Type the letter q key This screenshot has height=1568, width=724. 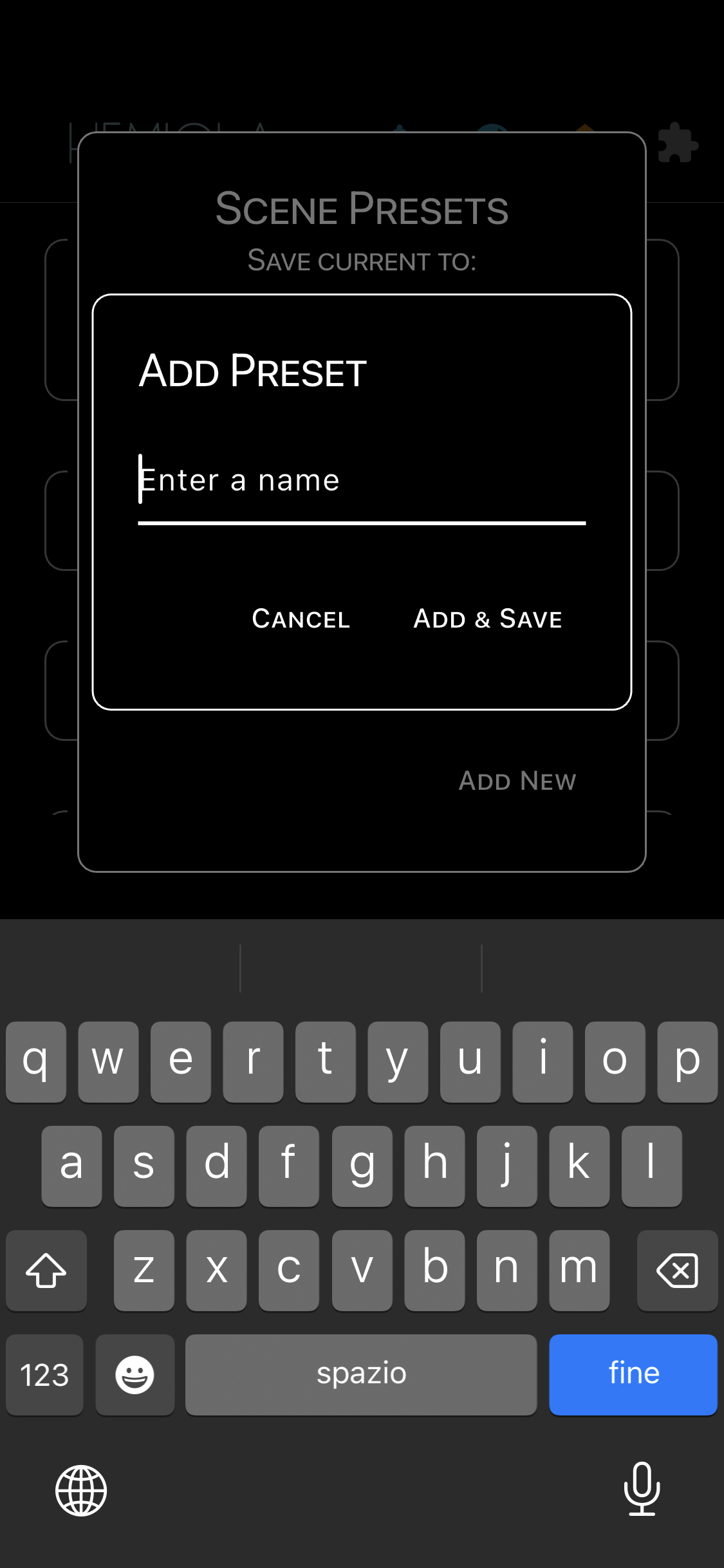[36, 1061]
